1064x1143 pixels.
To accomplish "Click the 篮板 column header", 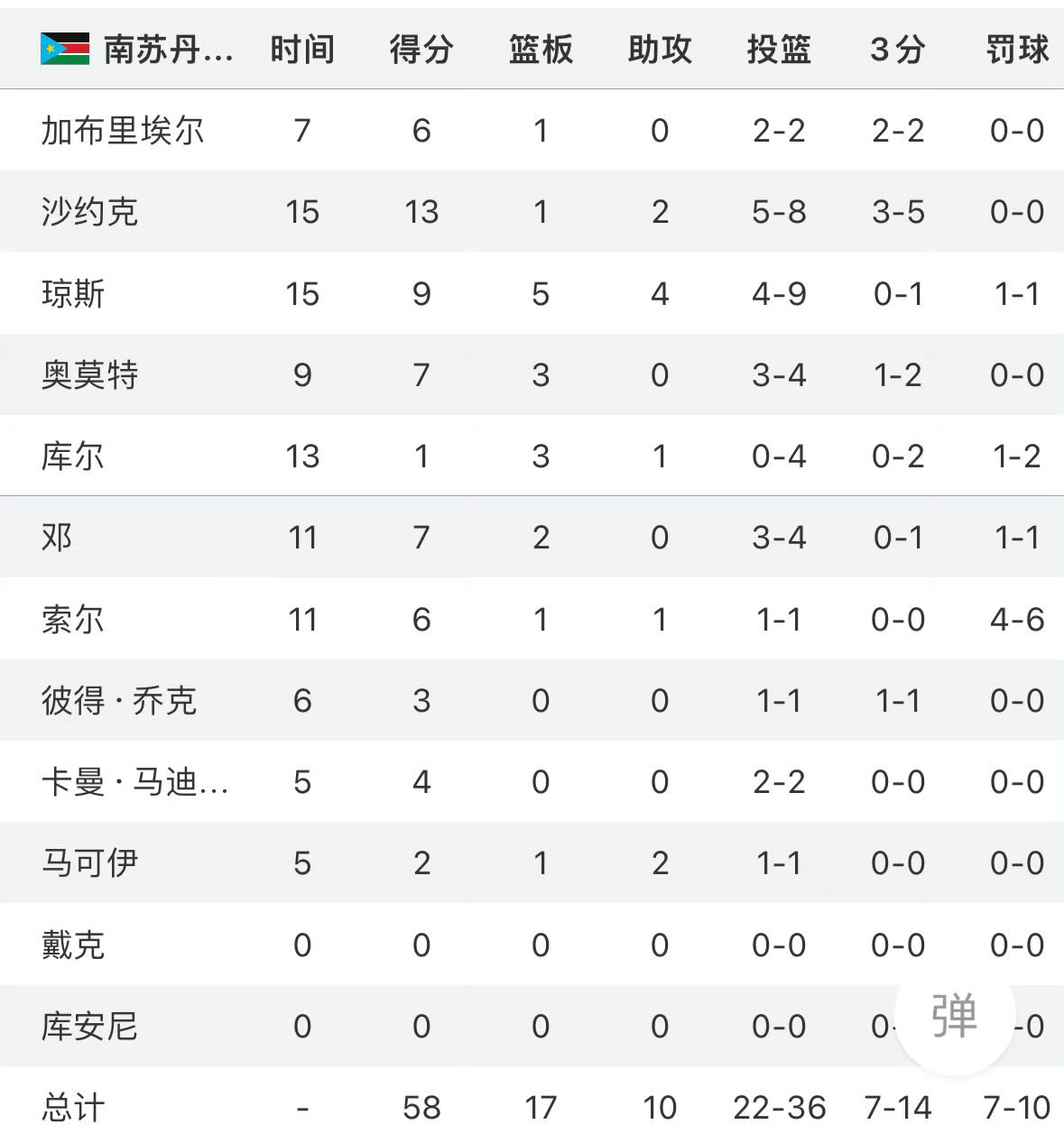I will point(541,51).
